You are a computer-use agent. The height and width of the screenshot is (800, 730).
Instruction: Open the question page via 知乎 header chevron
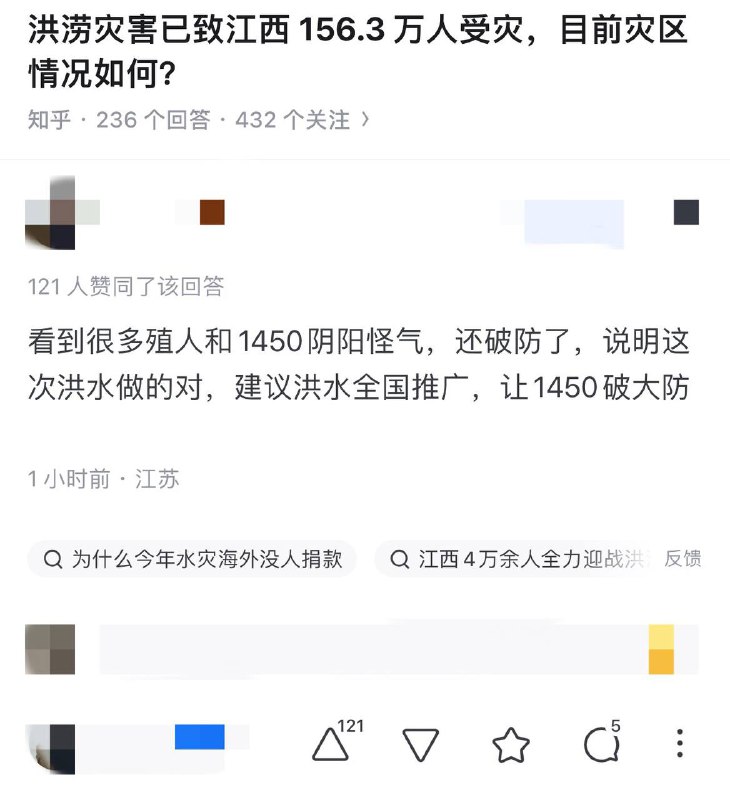[366, 120]
